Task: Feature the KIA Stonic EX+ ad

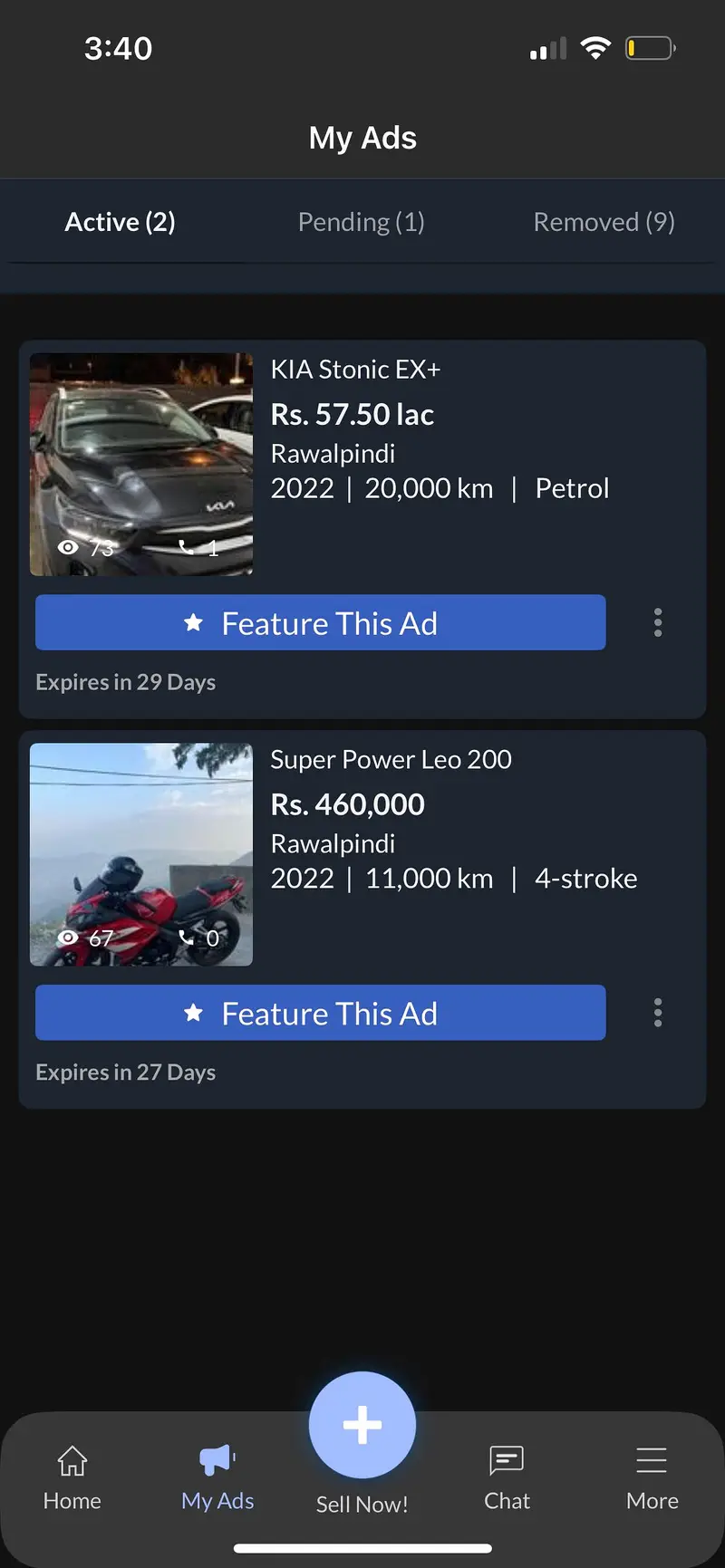Action: [320, 622]
